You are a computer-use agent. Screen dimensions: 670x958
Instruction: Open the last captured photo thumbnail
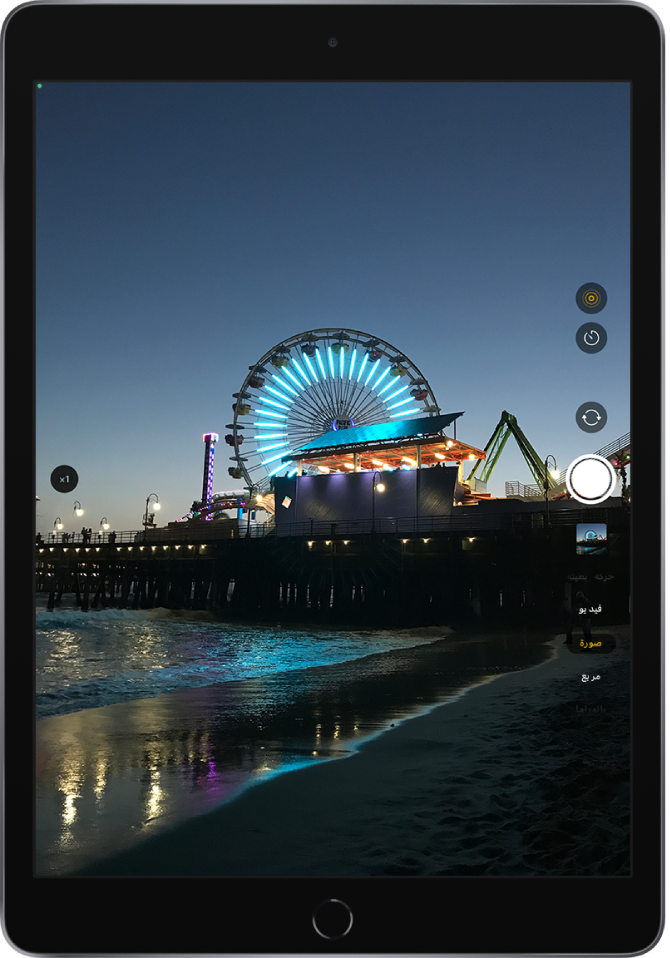[591, 539]
